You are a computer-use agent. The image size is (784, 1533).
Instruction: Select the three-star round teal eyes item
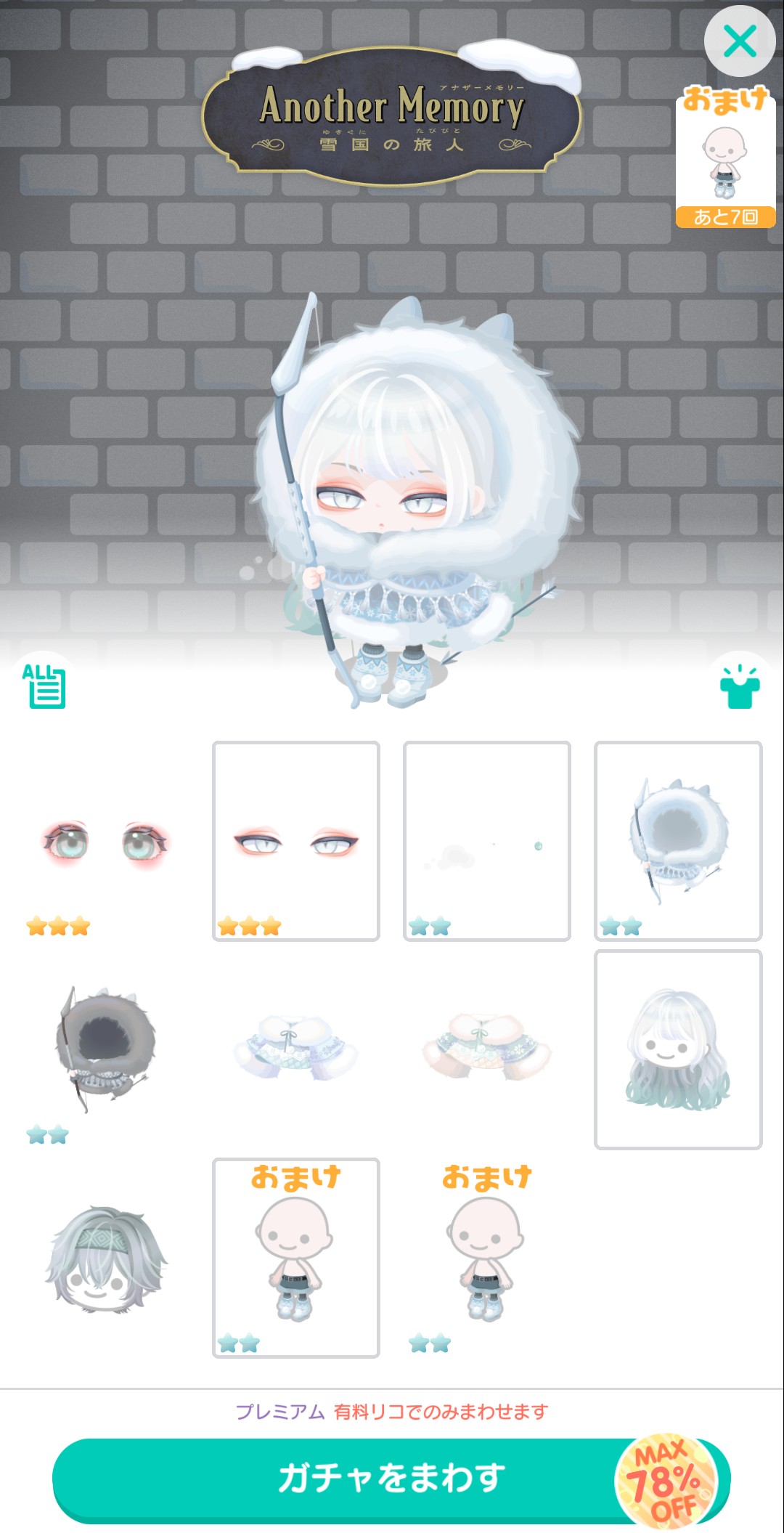click(x=105, y=842)
